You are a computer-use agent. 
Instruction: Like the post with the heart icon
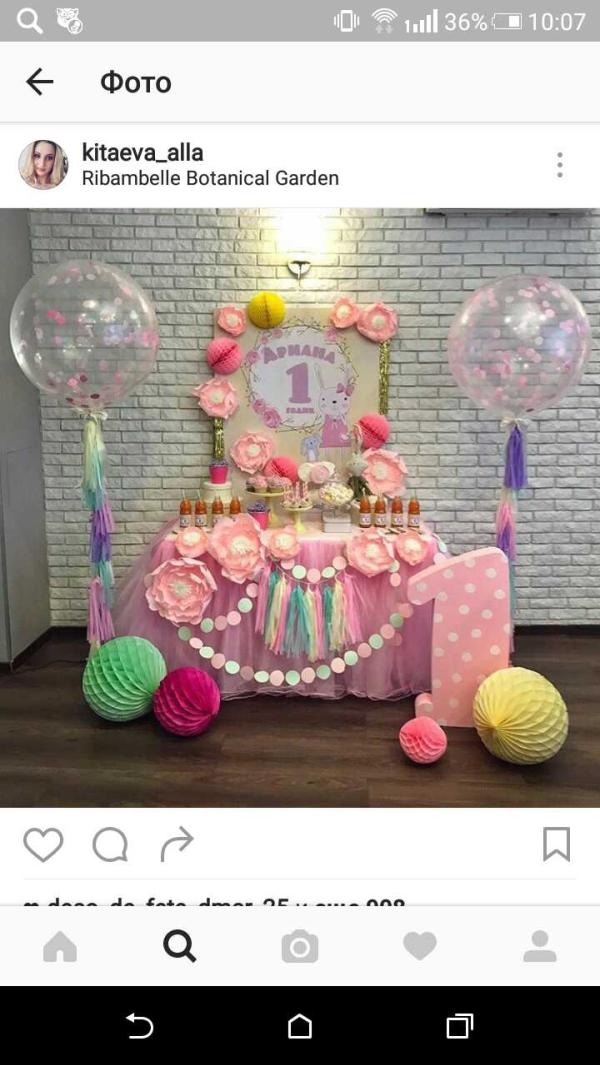point(43,845)
